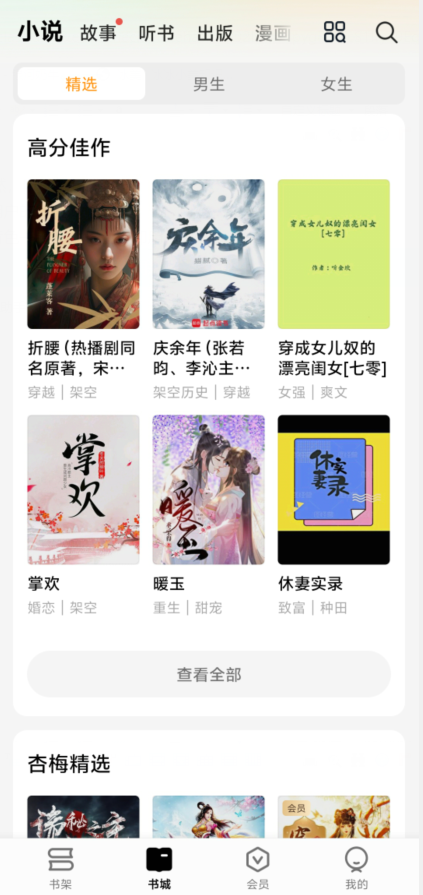Image resolution: width=423 pixels, height=895 pixels.
Task: Switch to the 故事 top tab
Action: click(98, 33)
